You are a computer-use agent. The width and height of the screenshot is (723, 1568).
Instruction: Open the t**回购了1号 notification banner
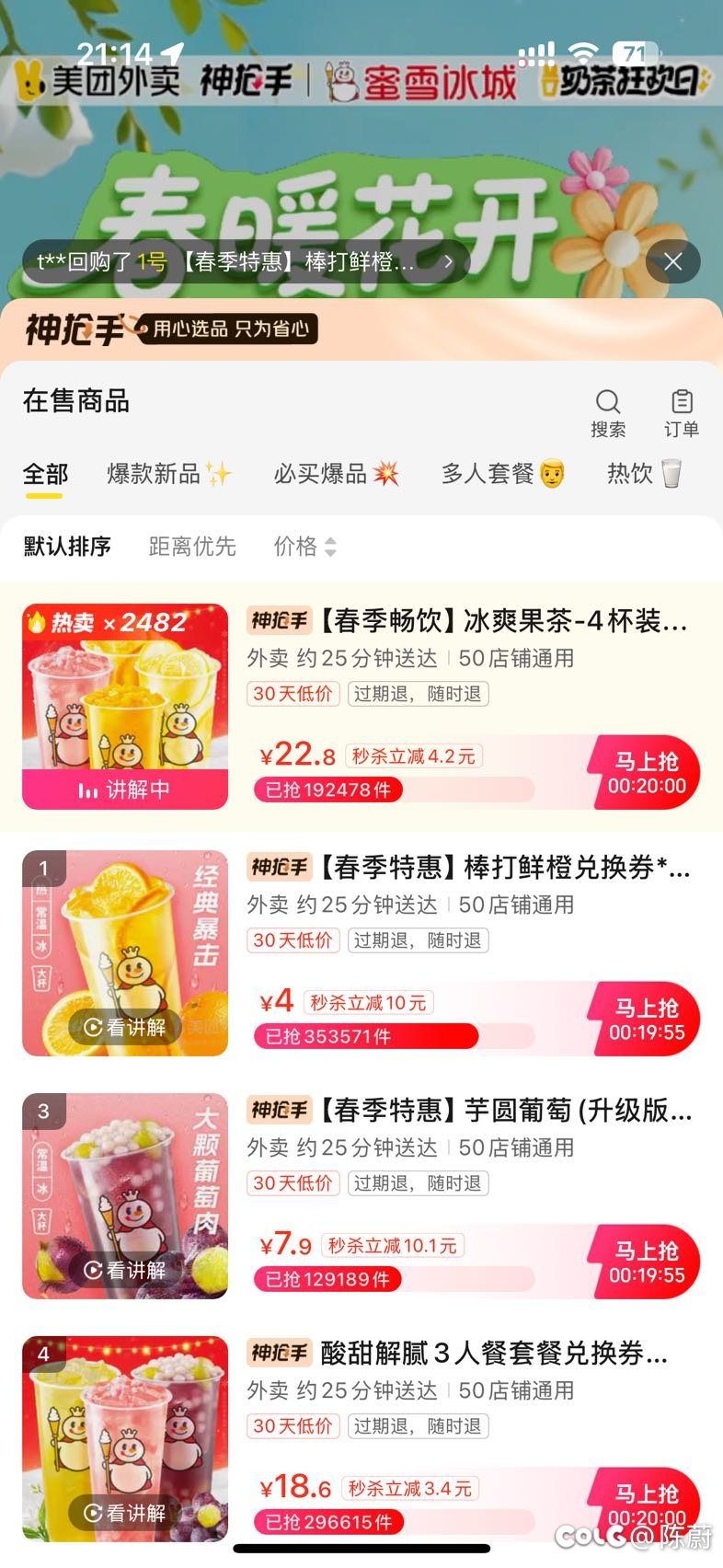pyautogui.click(x=246, y=262)
